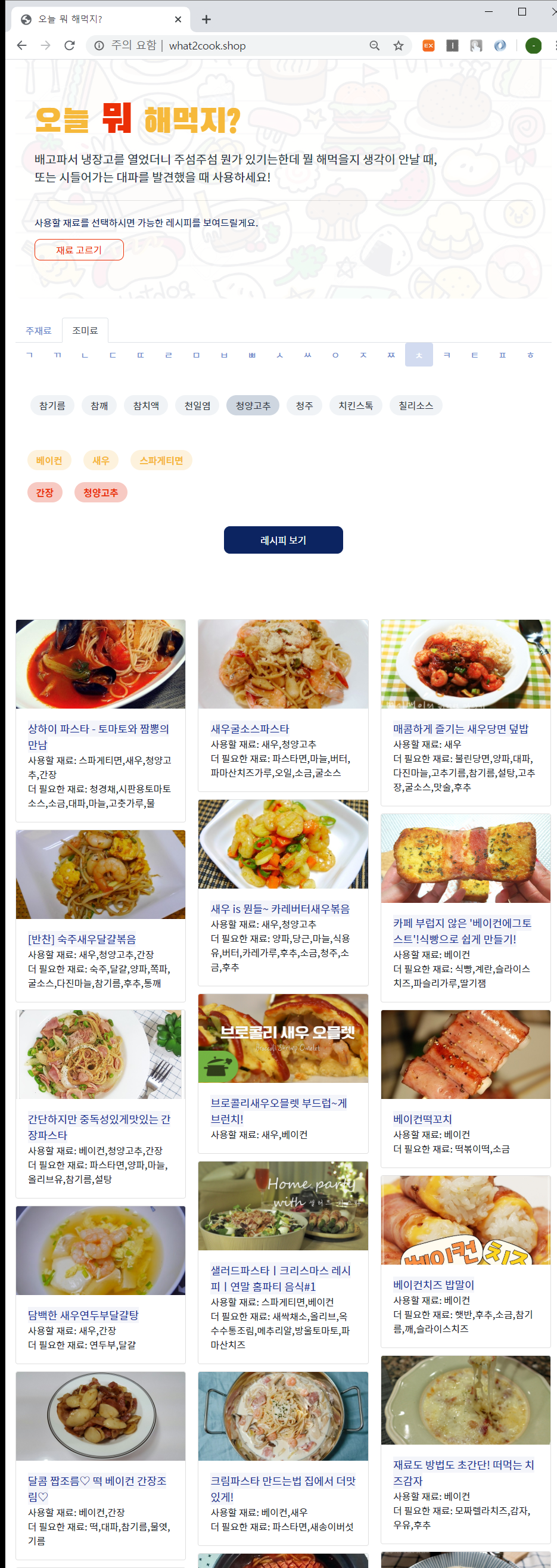The width and height of the screenshot is (557, 1568).
Task: View the 베이컨떡꼬치 recipe
Action: tap(422, 1119)
